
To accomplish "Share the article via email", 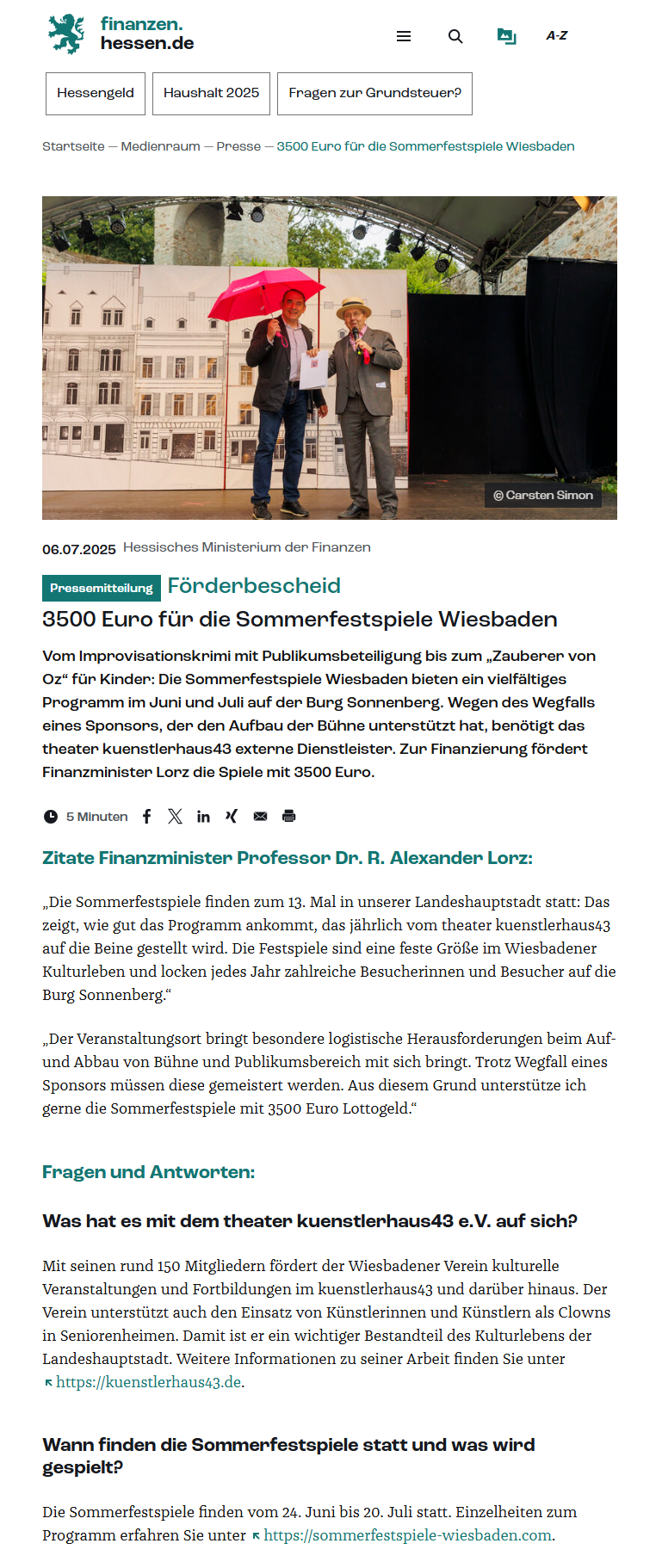I will coord(260,816).
